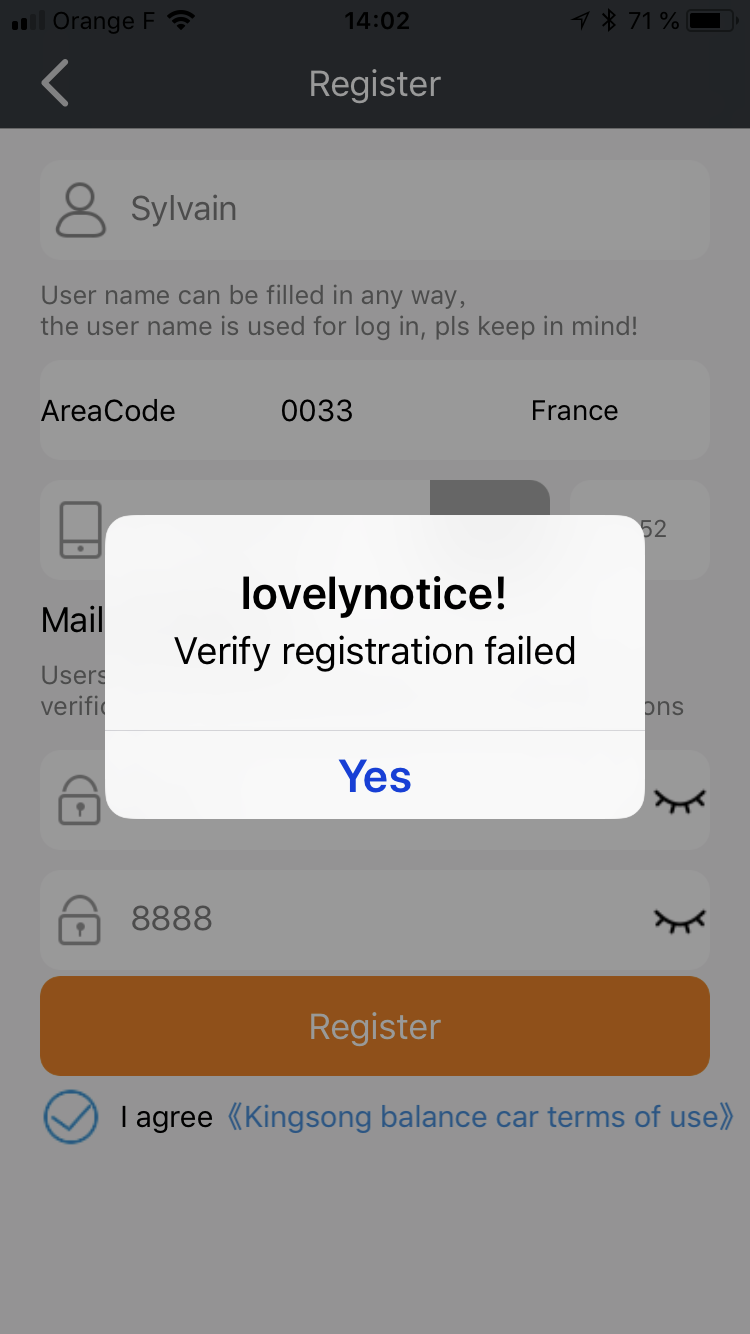The image size is (750, 1334).
Task: Tap the orange Register button
Action: coord(375,1026)
